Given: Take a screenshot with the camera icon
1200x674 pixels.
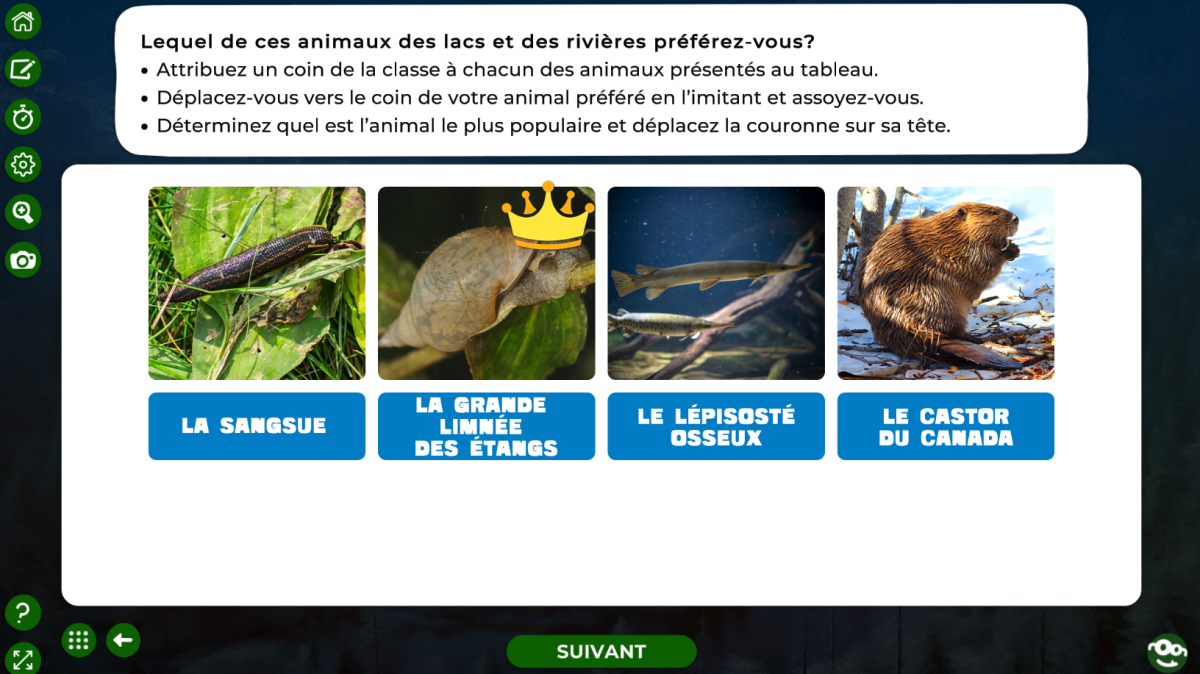Looking at the screenshot, I should tap(22, 260).
